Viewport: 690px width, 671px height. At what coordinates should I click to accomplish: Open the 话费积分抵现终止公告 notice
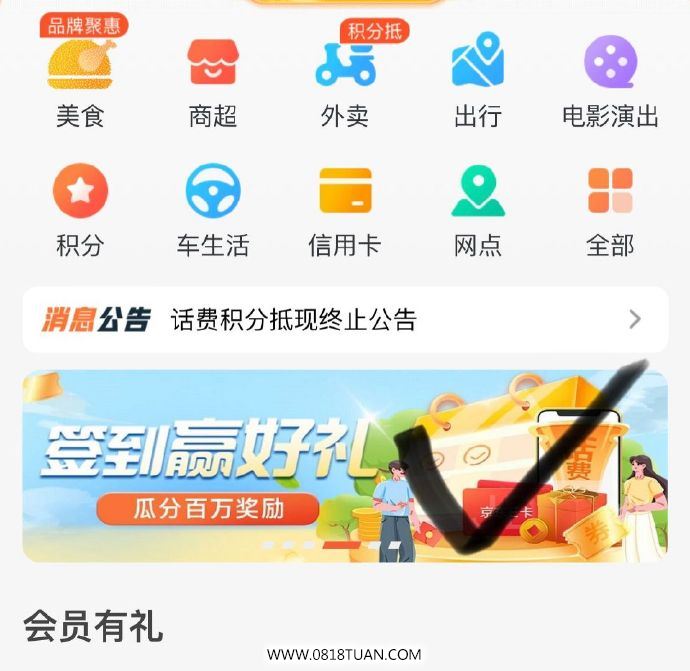(x=345, y=320)
